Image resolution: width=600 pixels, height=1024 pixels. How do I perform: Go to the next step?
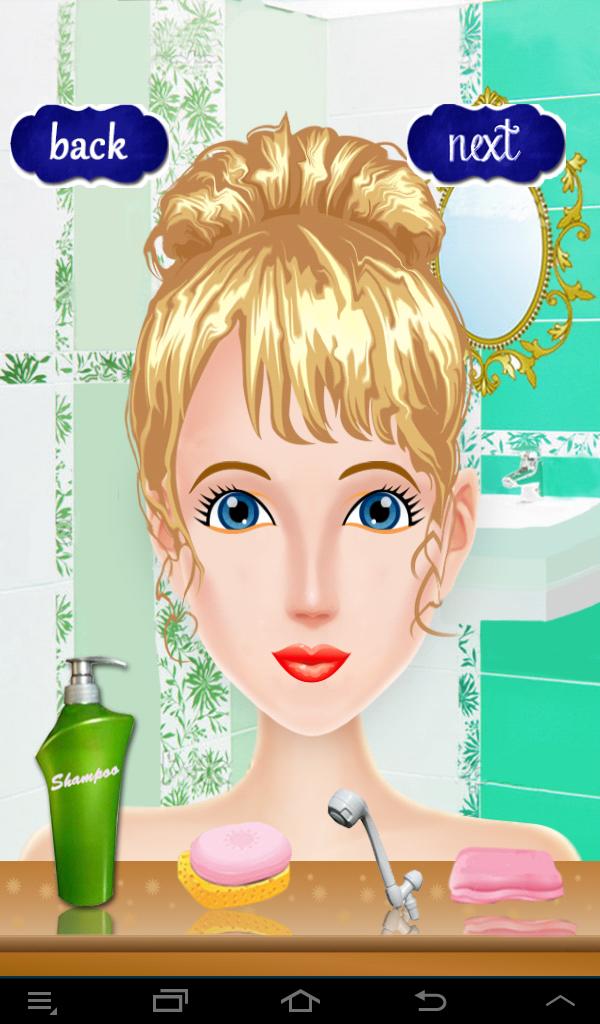(485, 145)
